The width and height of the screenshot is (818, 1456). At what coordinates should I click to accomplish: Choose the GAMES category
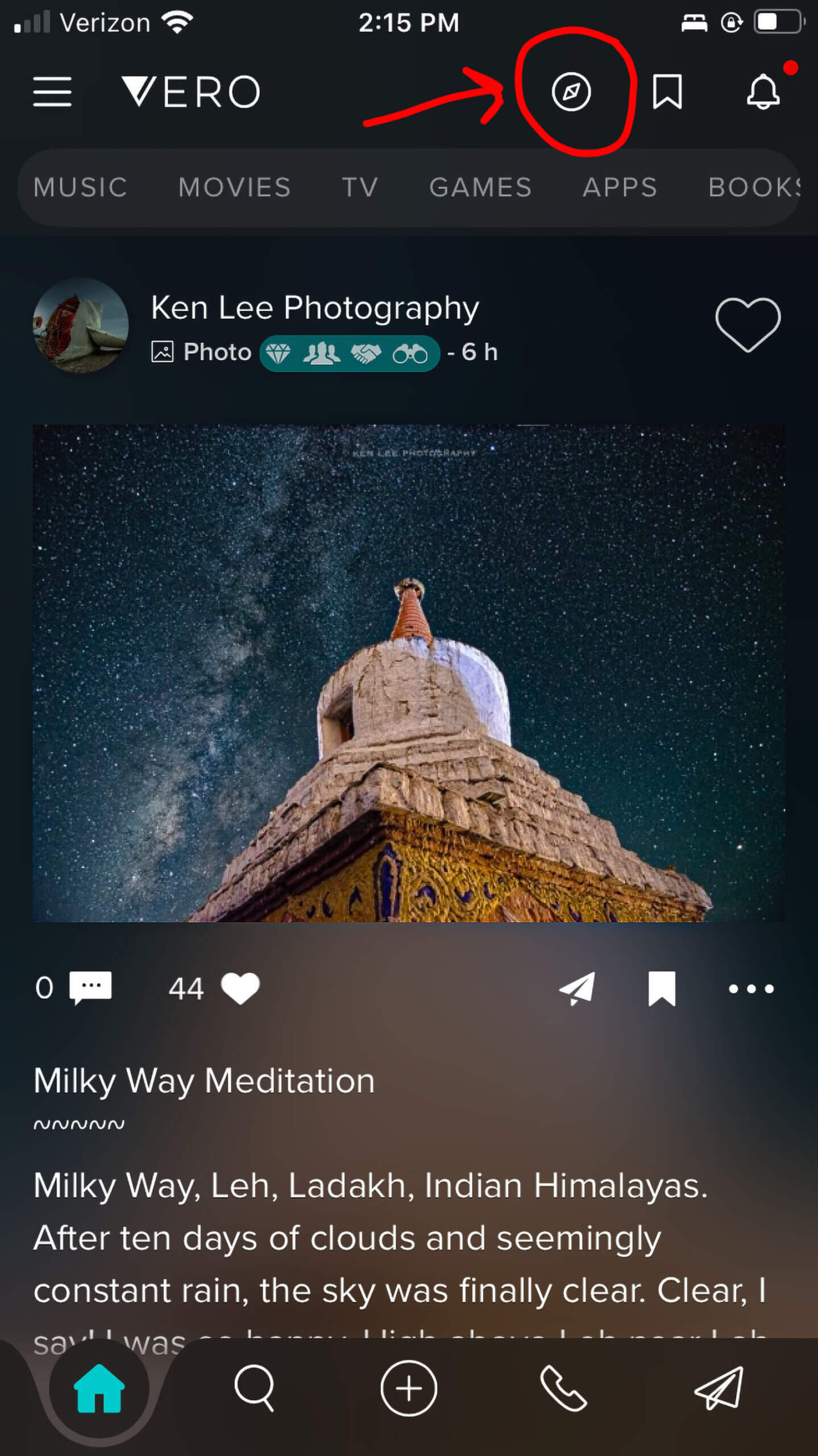480,188
